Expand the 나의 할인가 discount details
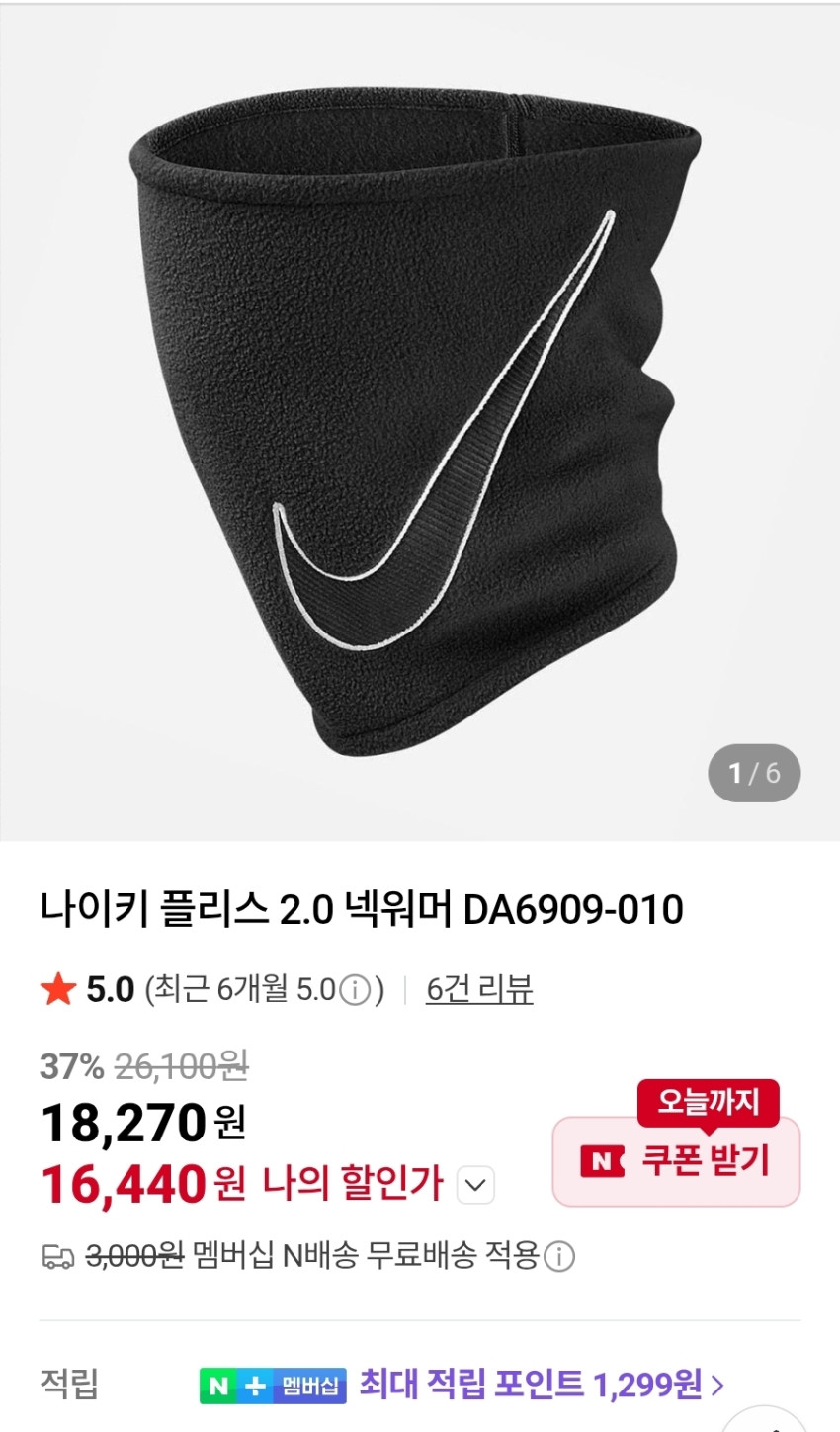The image size is (840, 1432). click(476, 1185)
